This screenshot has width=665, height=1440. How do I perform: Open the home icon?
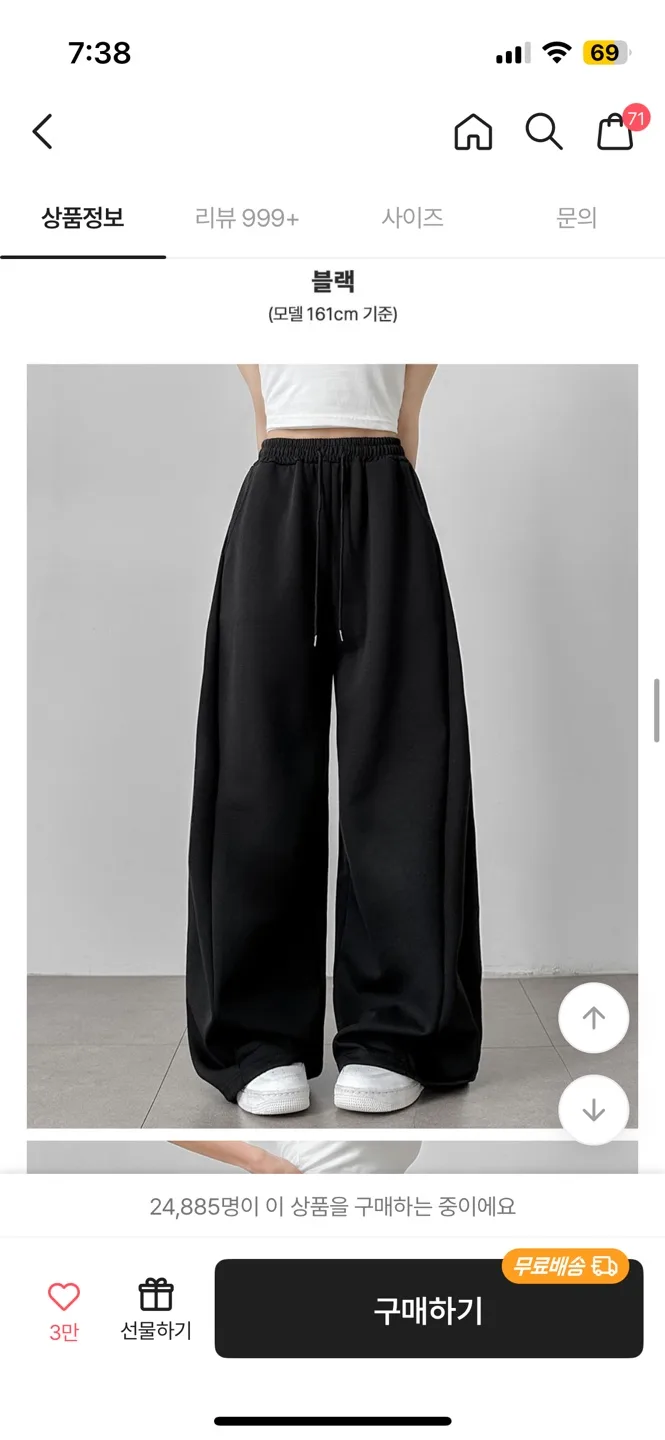473,132
